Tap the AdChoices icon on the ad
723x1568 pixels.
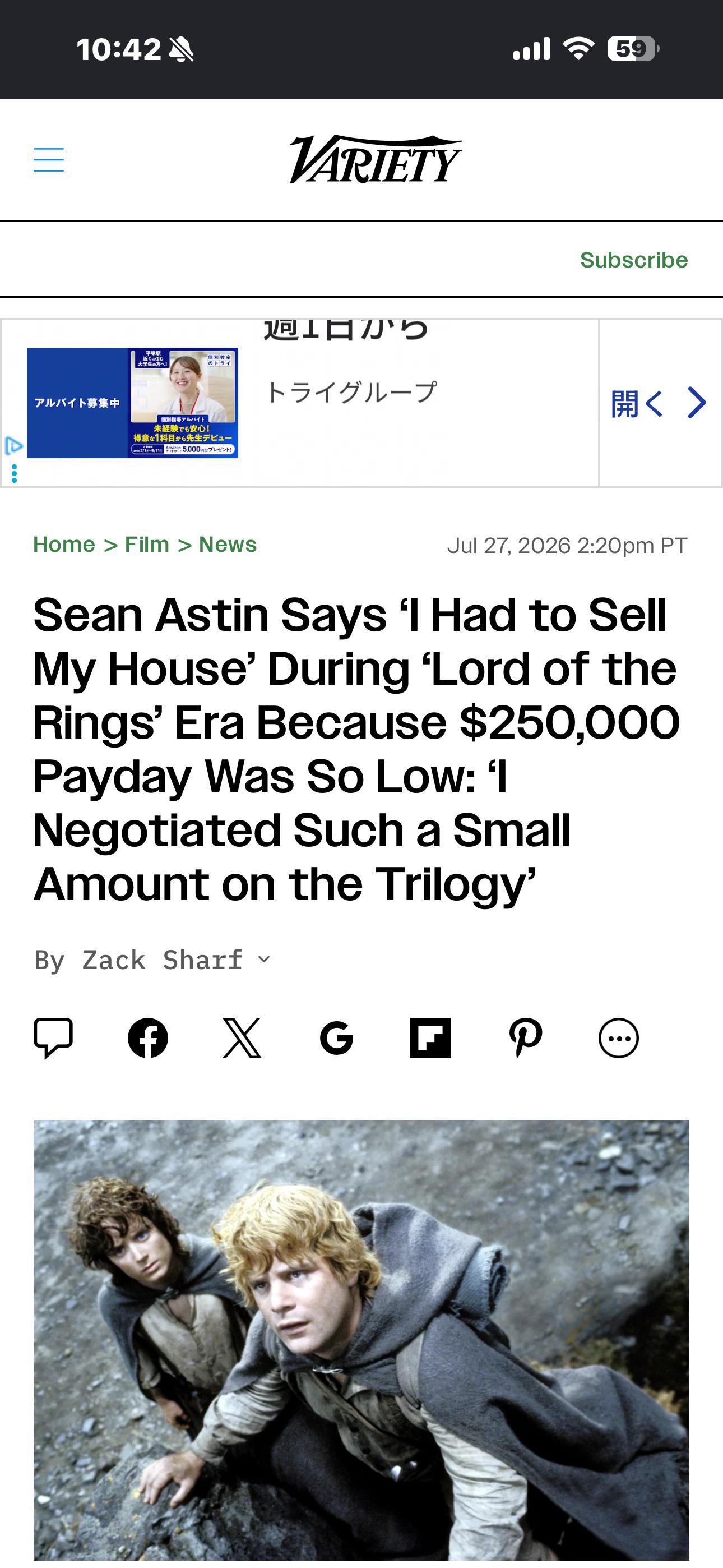(x=13, y=446)
